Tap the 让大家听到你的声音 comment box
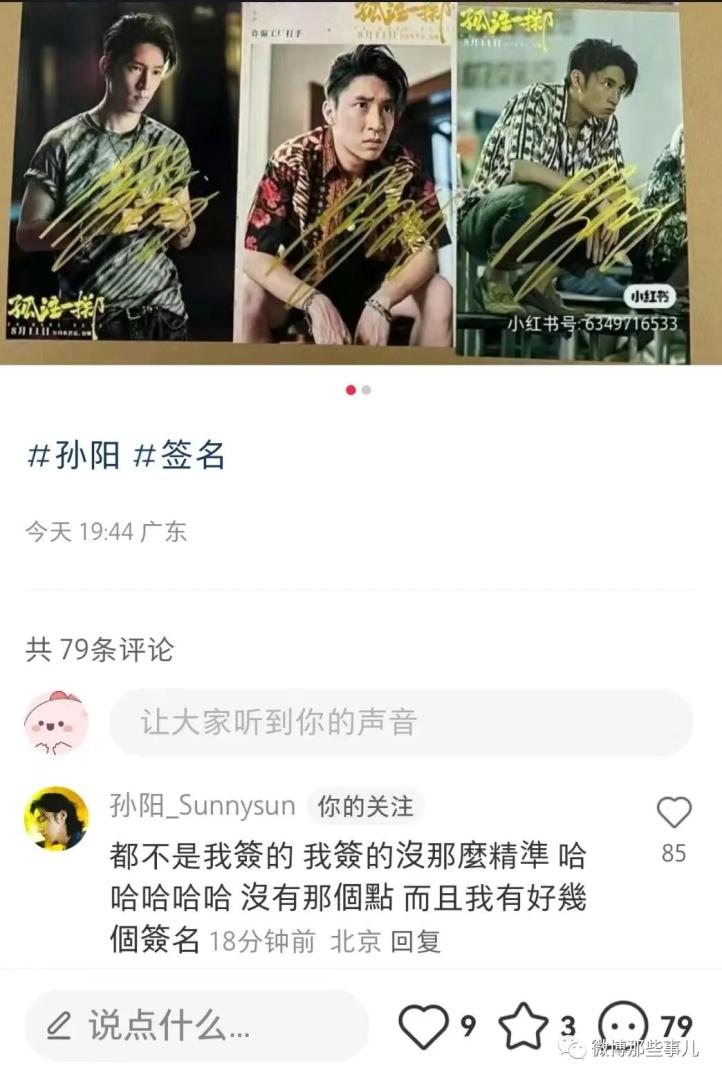722x1080 pixels. click(400, 722)
